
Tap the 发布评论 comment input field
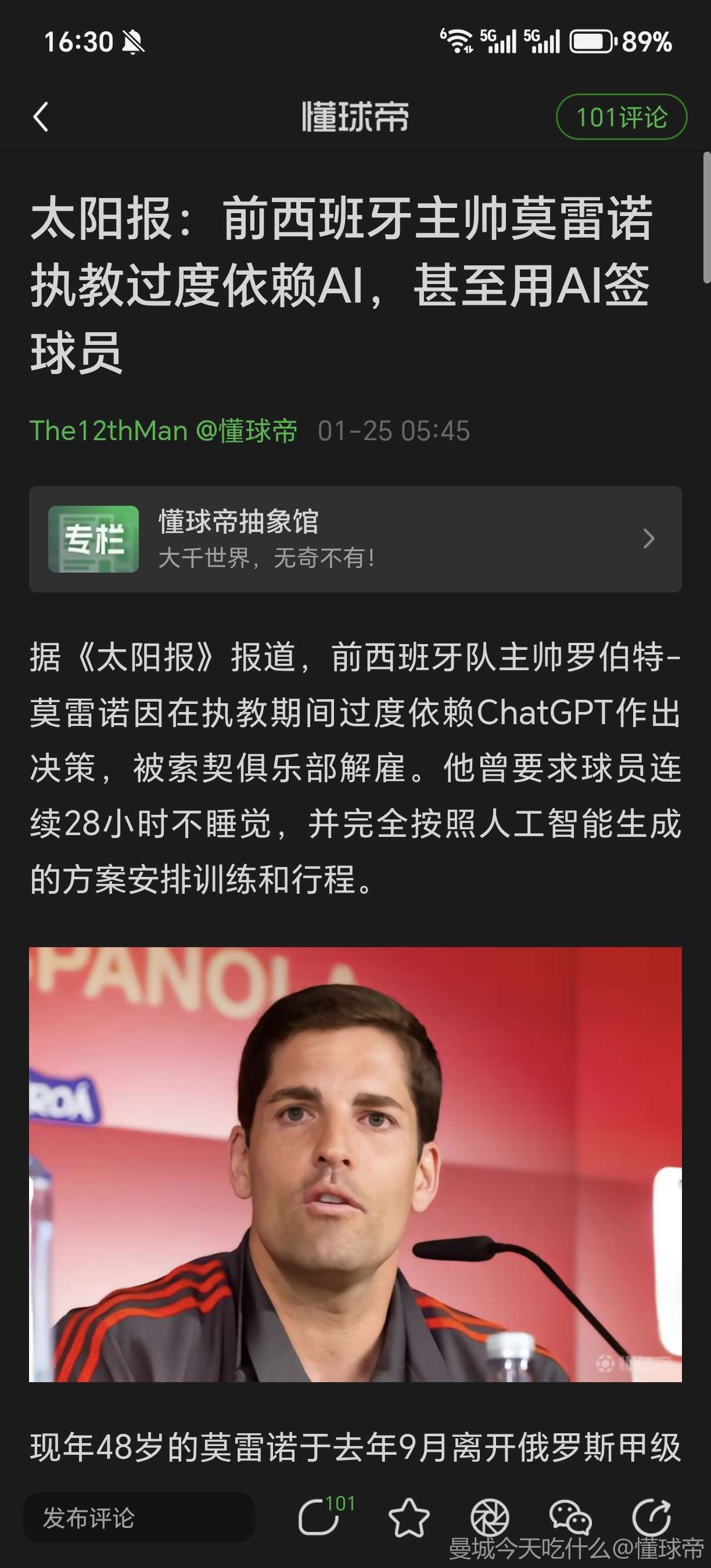point(139,1517)
